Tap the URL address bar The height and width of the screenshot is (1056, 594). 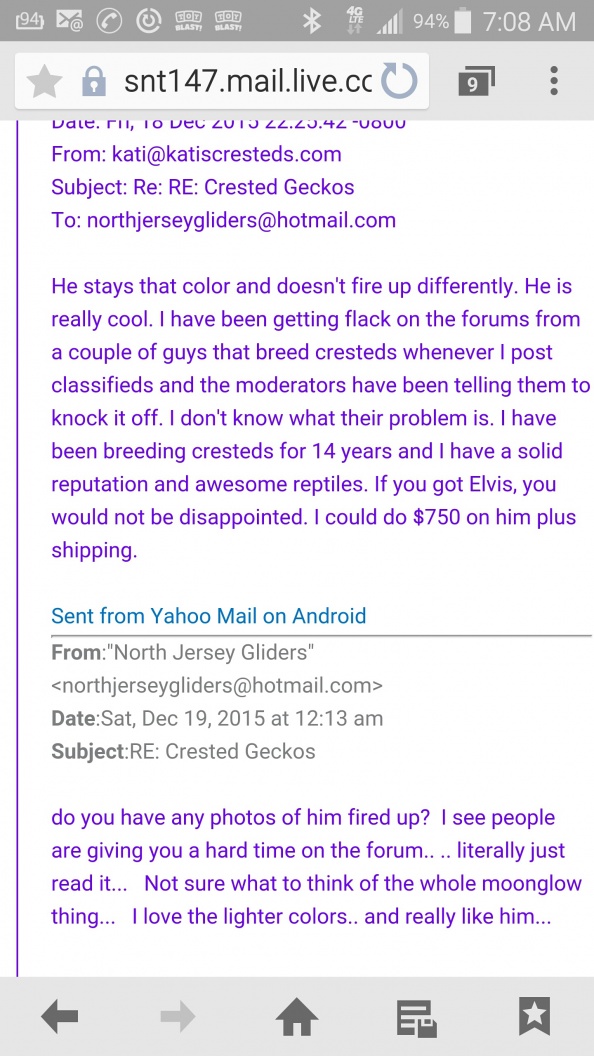(246, 81)
